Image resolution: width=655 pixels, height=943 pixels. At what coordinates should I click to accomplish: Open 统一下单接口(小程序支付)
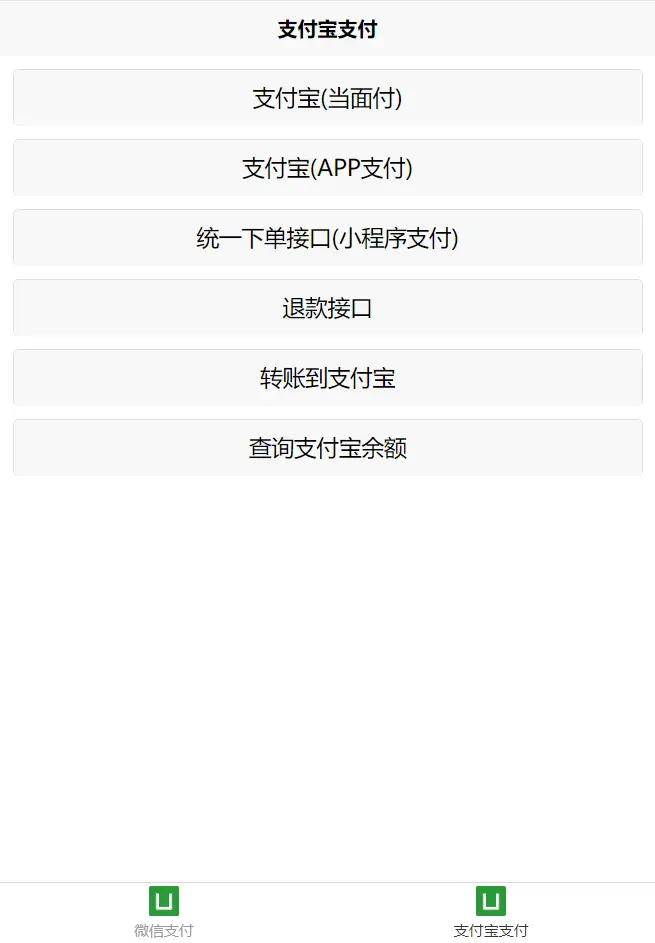(327, 238)
